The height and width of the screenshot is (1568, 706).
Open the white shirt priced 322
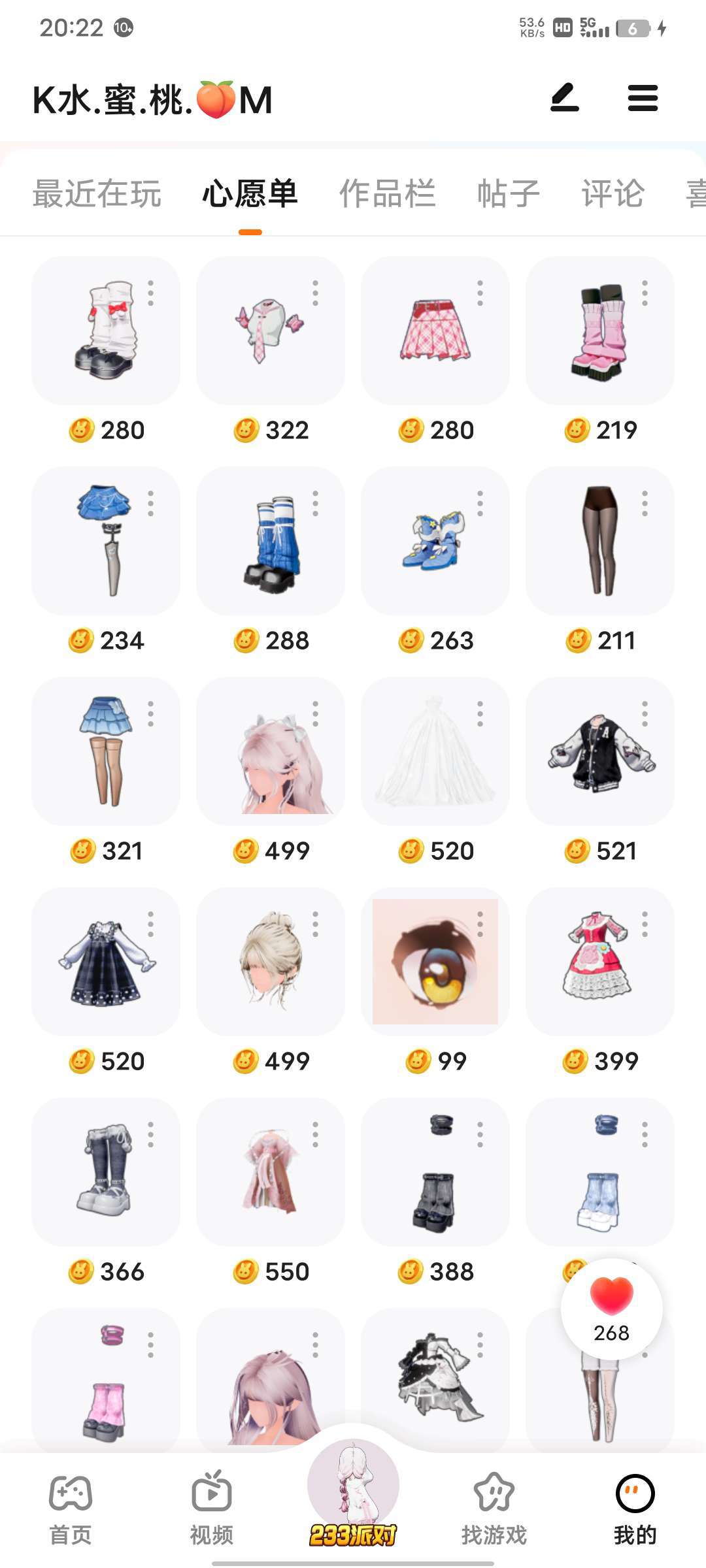click(x=270, y=331)
